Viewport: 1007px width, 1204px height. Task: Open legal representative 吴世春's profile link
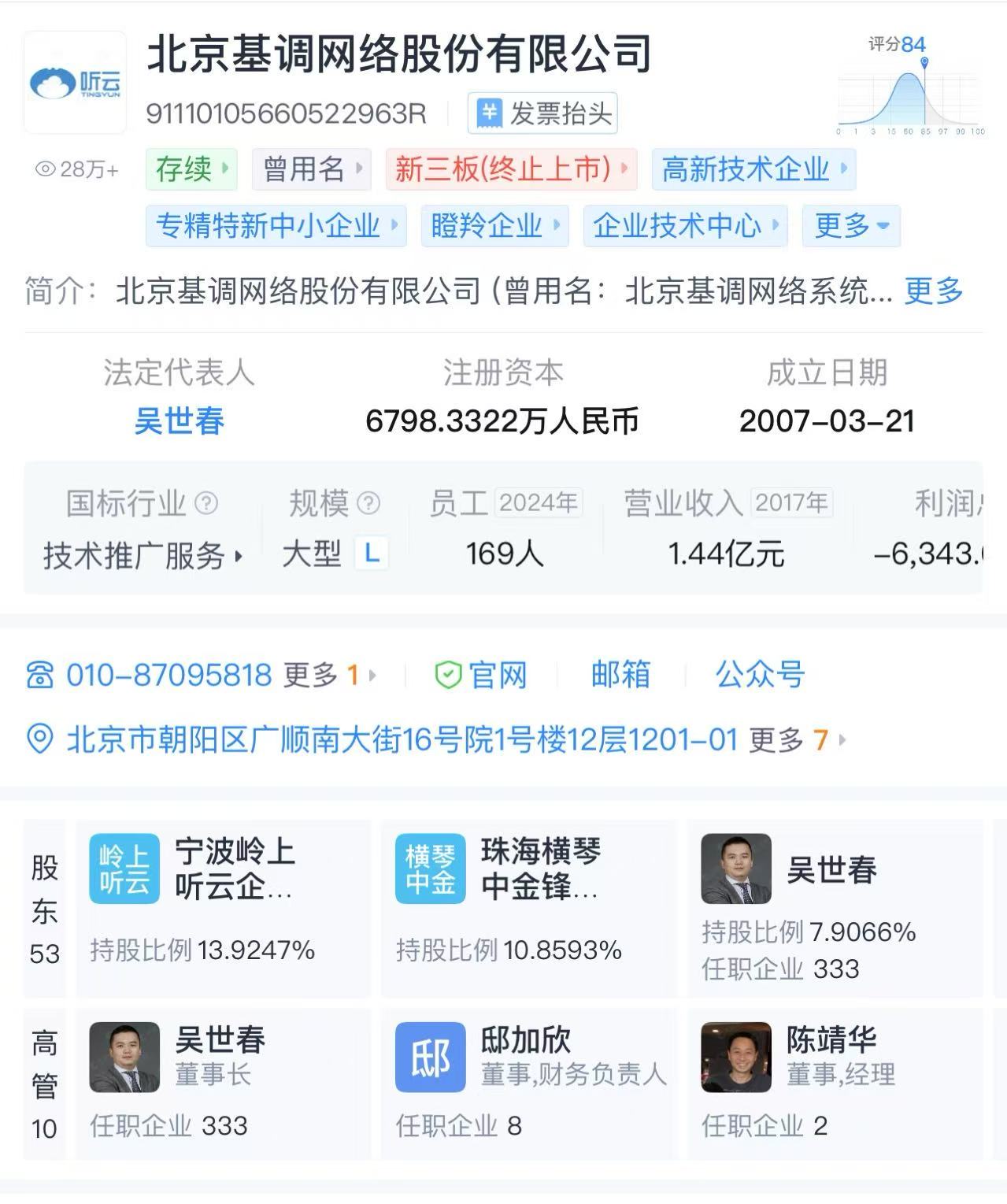click(180, 420)
